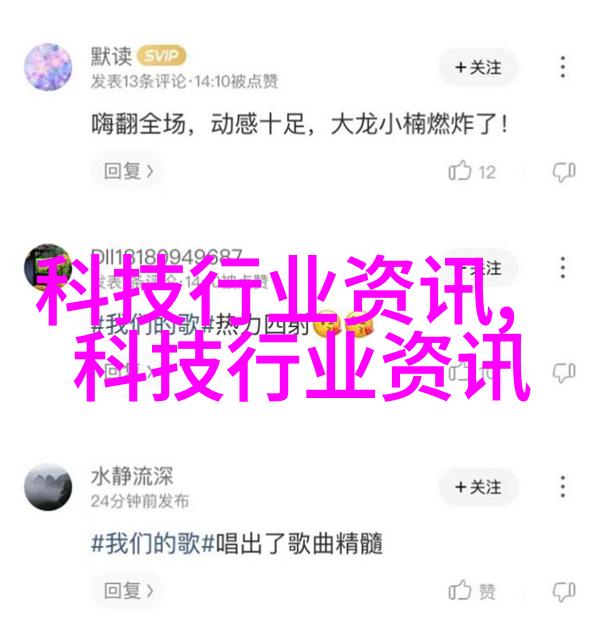The height and width of the screenshot is (638, 600).
Task: Open overflow menu on 默读's comment
Action: pyautogui.click(x=565, y=67)
